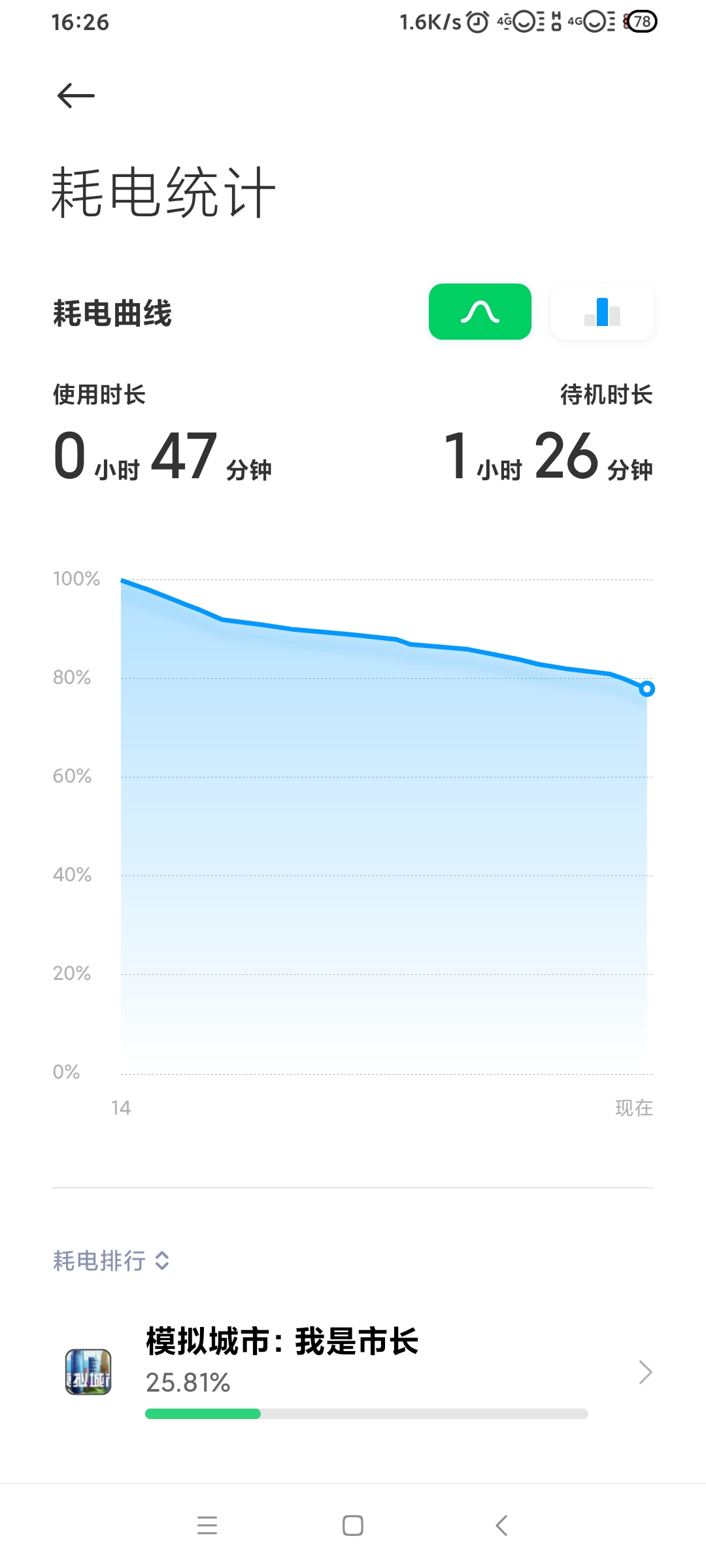Screen dimensions: 706x1568
Task: Open the 耗电排行 sorting dropdown
Action: click(x=111, y=1260)
